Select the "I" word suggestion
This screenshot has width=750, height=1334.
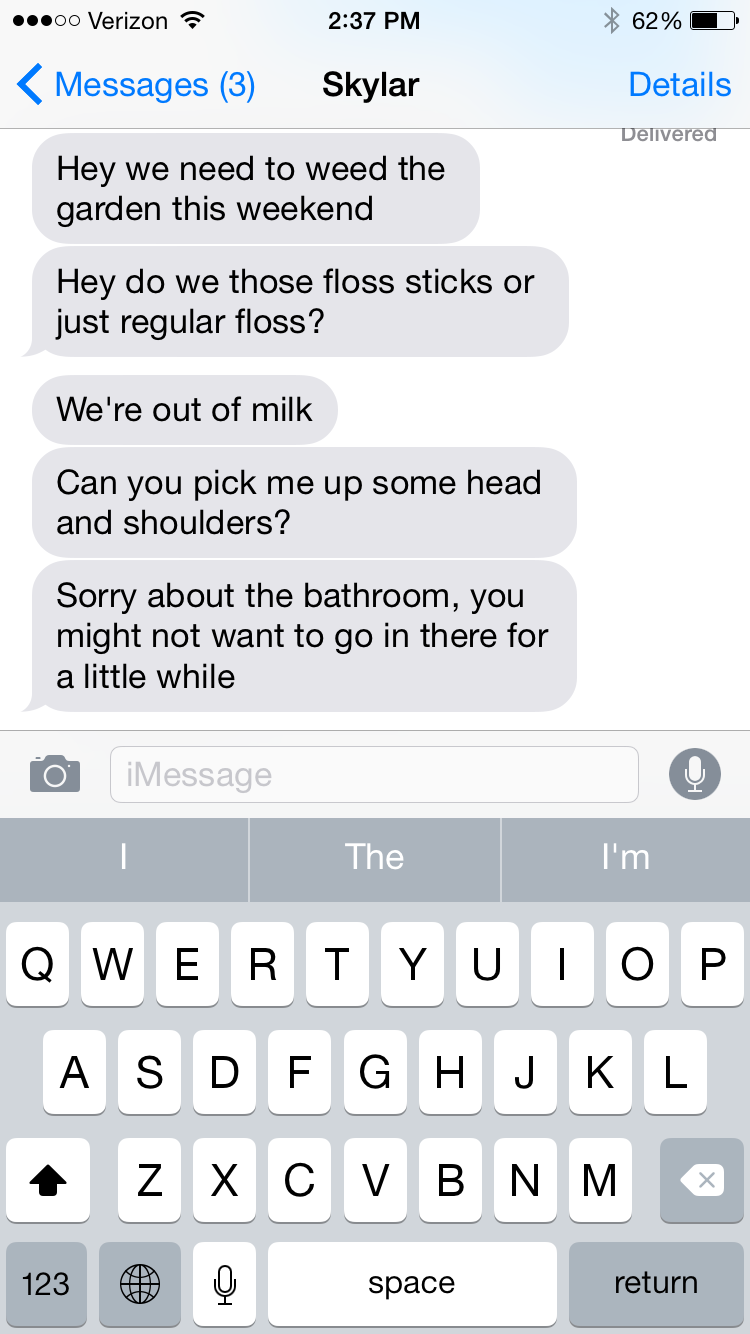pyautogui.click(x=123, y=858)
